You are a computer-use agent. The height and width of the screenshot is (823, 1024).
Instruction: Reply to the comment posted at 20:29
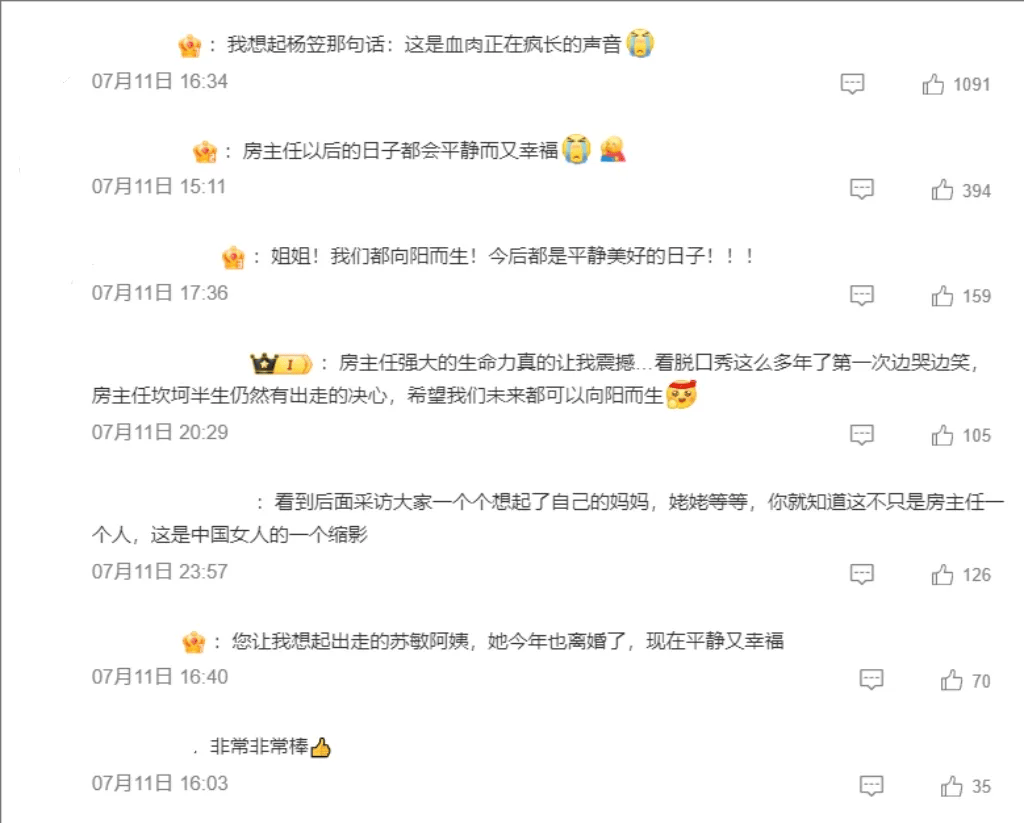(862, 435)
